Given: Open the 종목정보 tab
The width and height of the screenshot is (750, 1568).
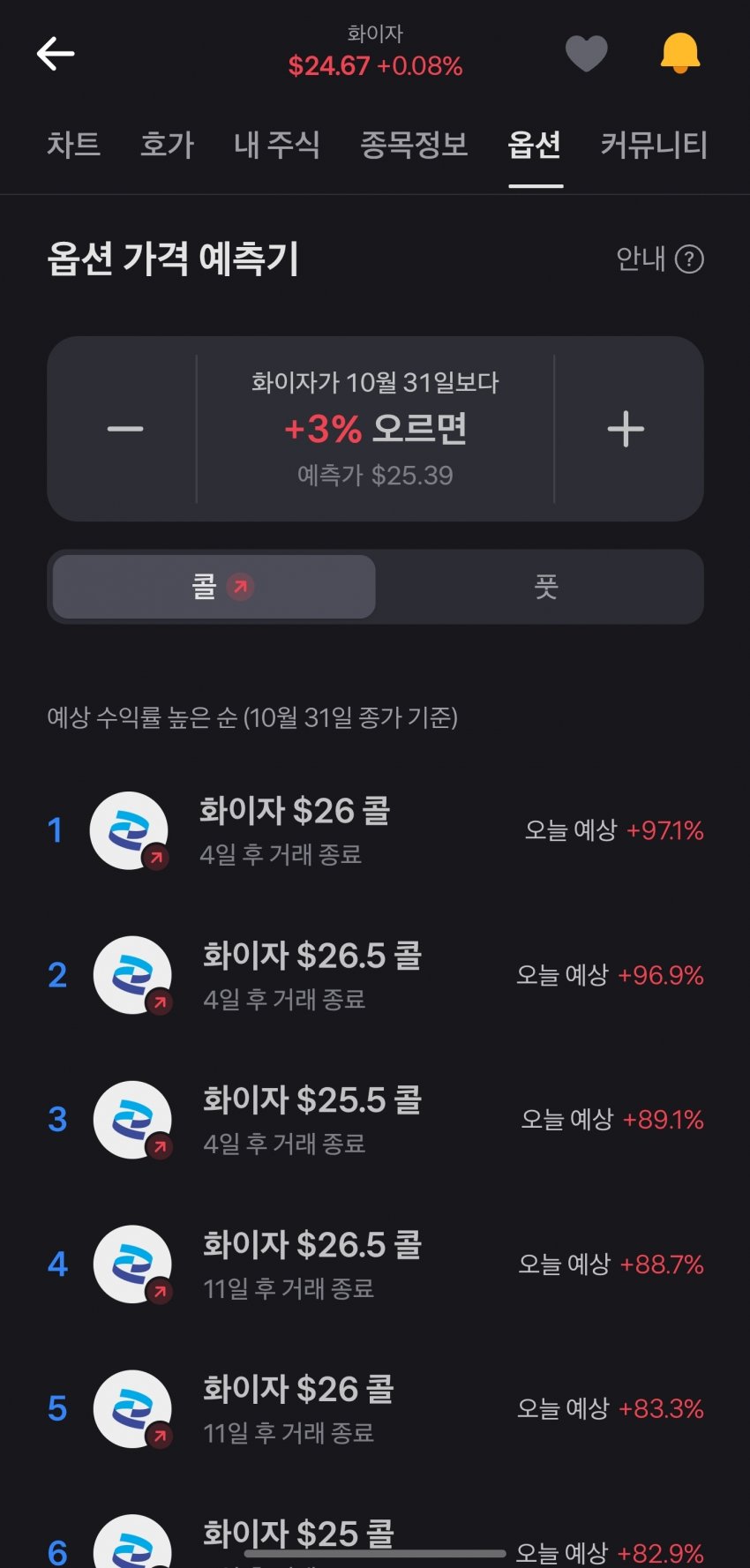Looking at the screenshot, I should click(x=414, y=145).
